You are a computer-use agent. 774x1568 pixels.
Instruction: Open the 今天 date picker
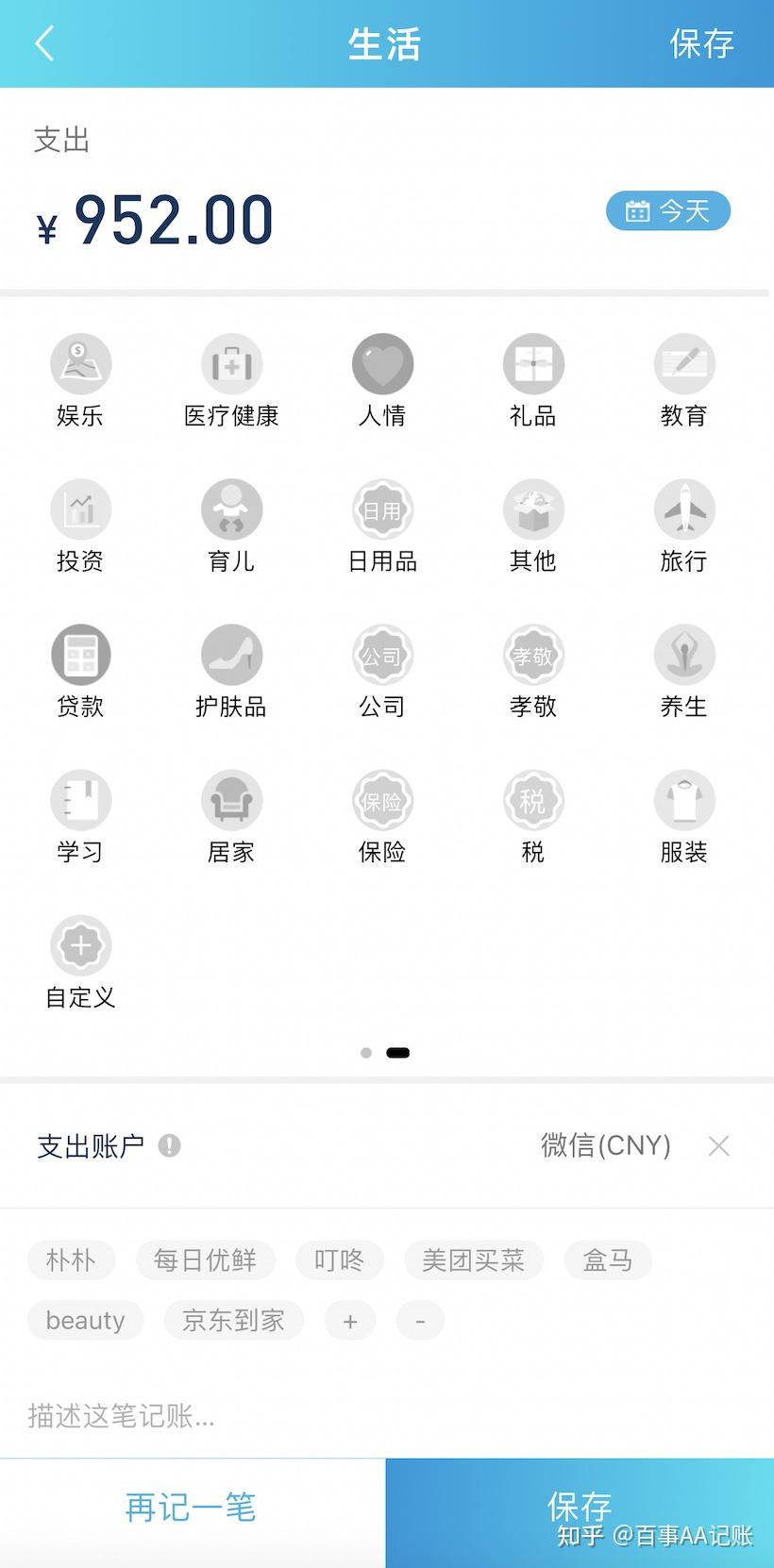click(x=668, y=210)
